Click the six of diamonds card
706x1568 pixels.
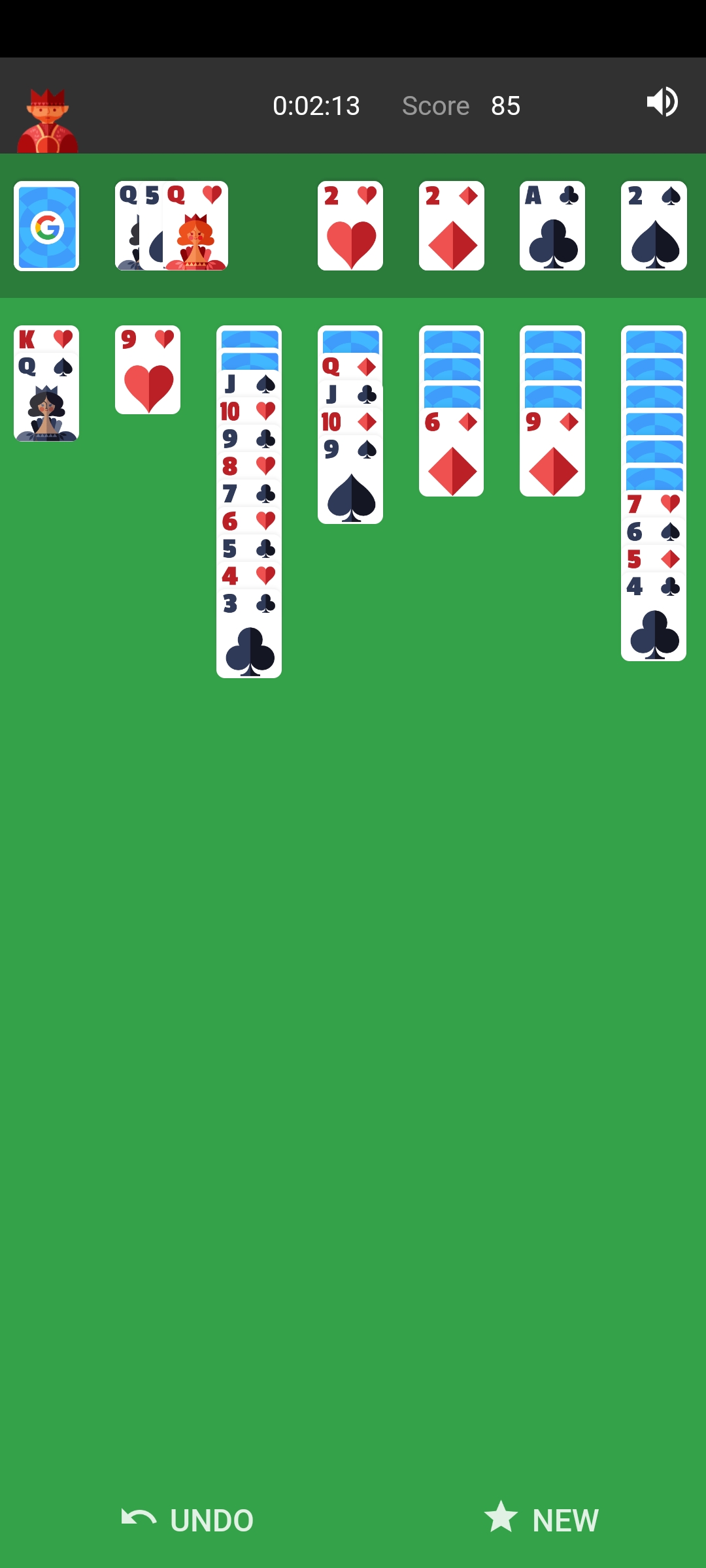click(x=452, y=451)
